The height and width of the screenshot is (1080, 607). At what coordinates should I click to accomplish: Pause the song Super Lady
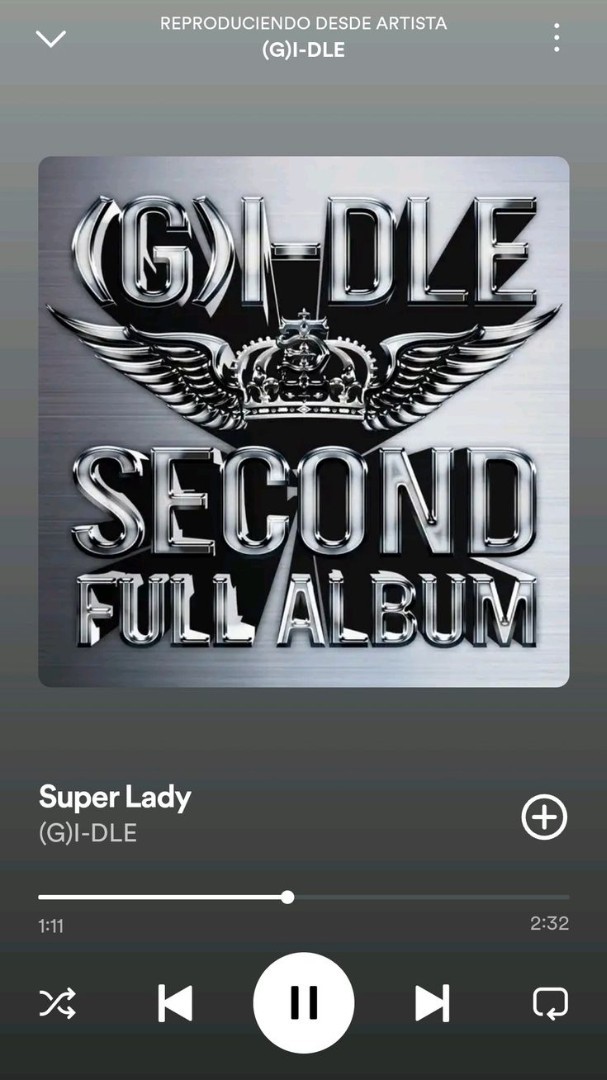303,1002
